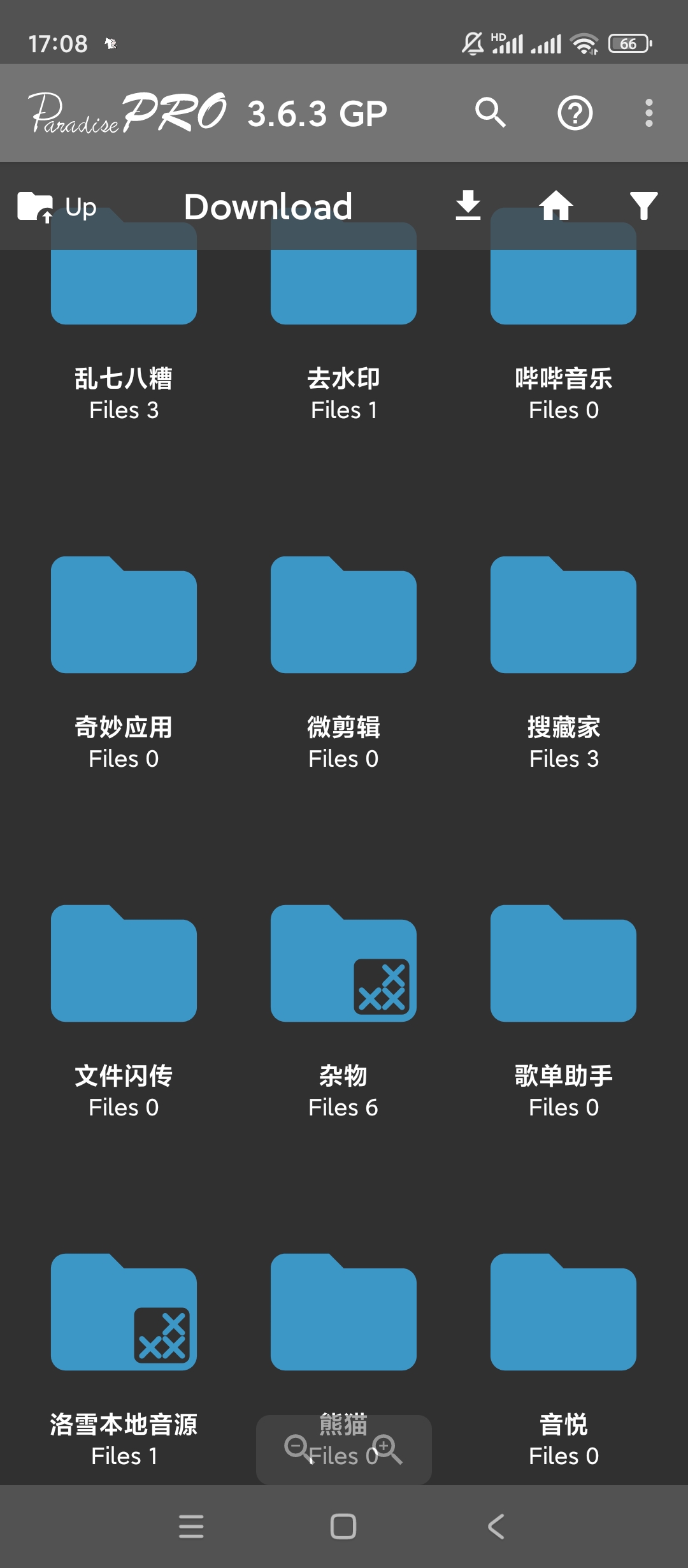Open the 哔哔音乐 folder
688x1568 pixels.
point(563,287)
